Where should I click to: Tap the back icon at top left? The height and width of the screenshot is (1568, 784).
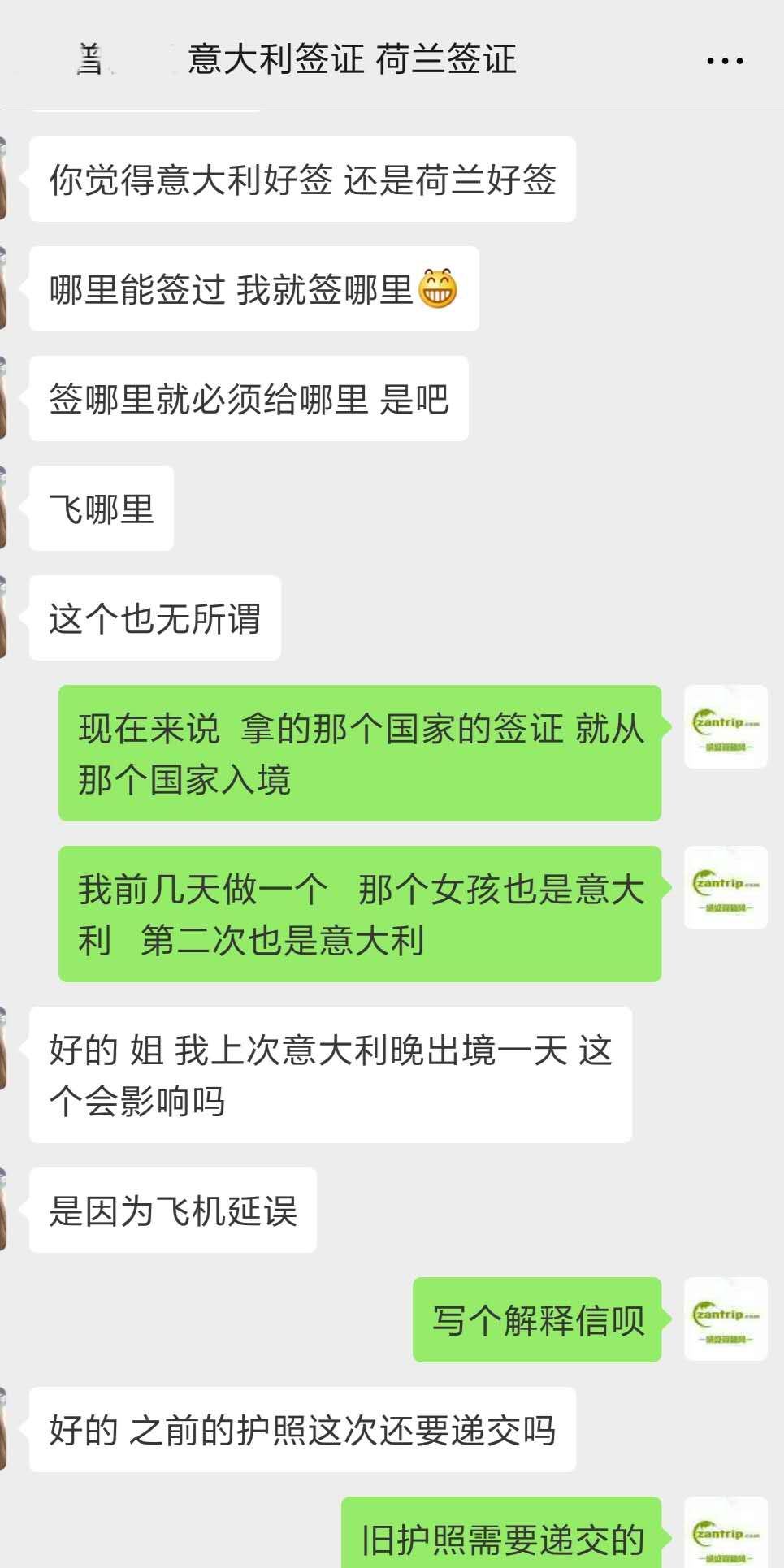[x=89, y=59]
